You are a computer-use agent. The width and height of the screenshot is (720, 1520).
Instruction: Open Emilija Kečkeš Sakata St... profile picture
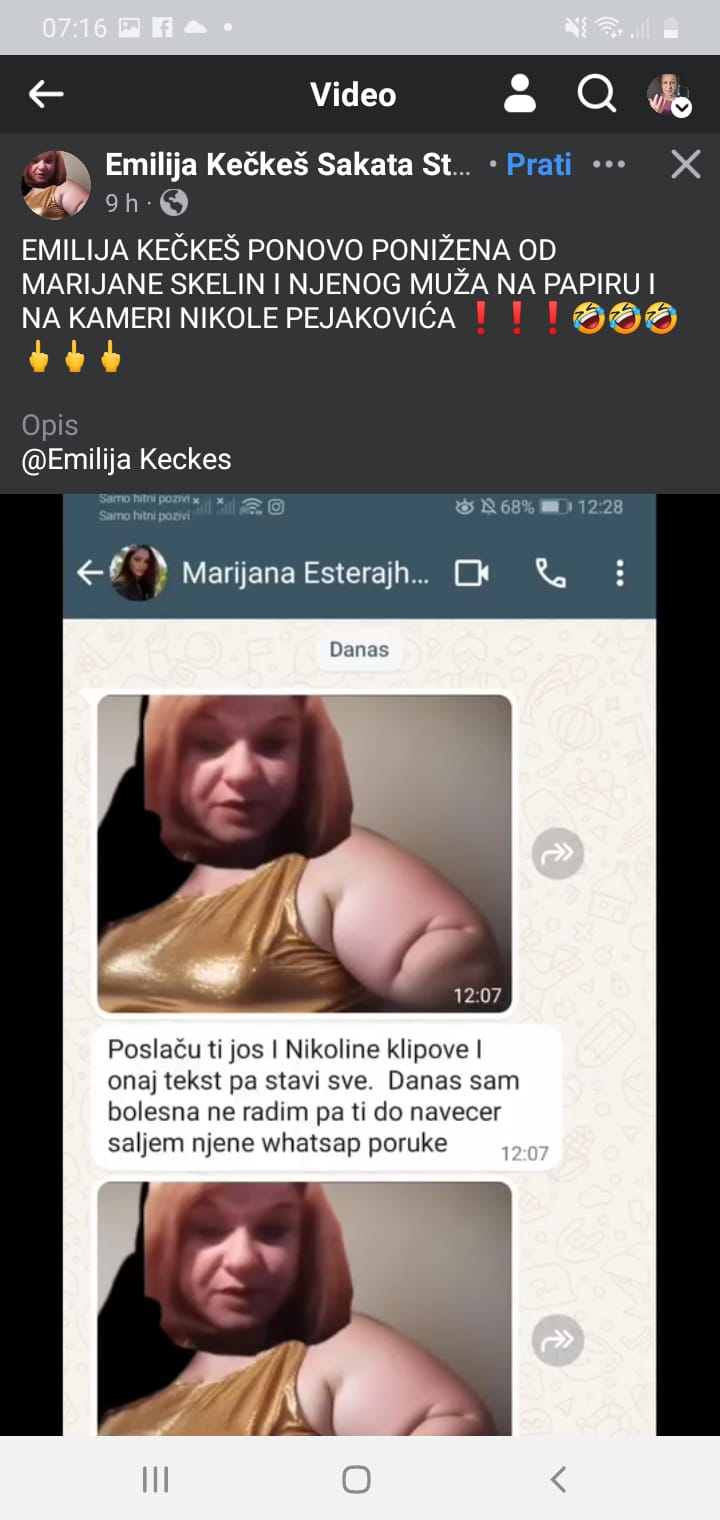(x=56, y=185)
